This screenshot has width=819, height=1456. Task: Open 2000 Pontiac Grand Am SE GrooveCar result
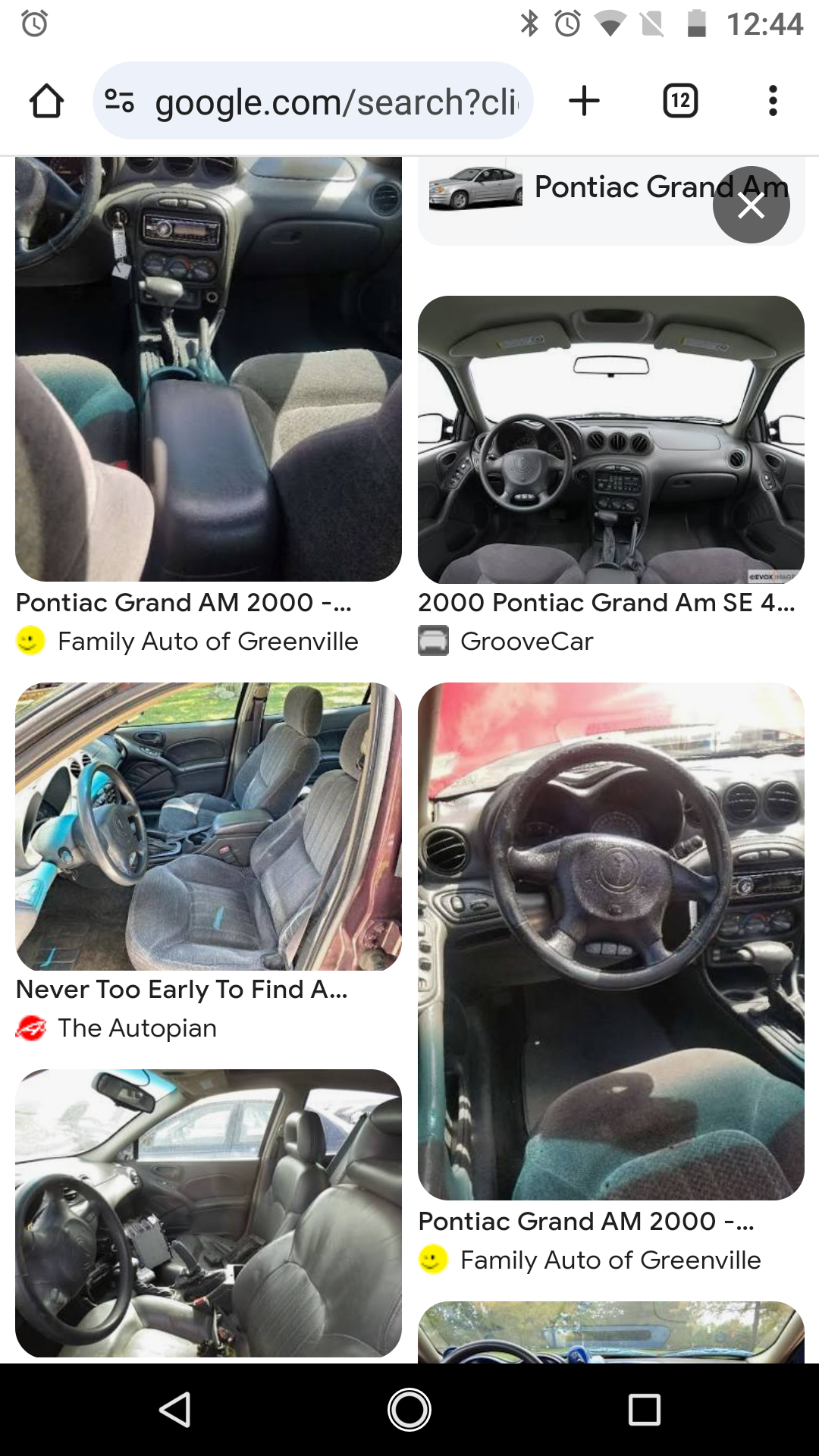610,440
